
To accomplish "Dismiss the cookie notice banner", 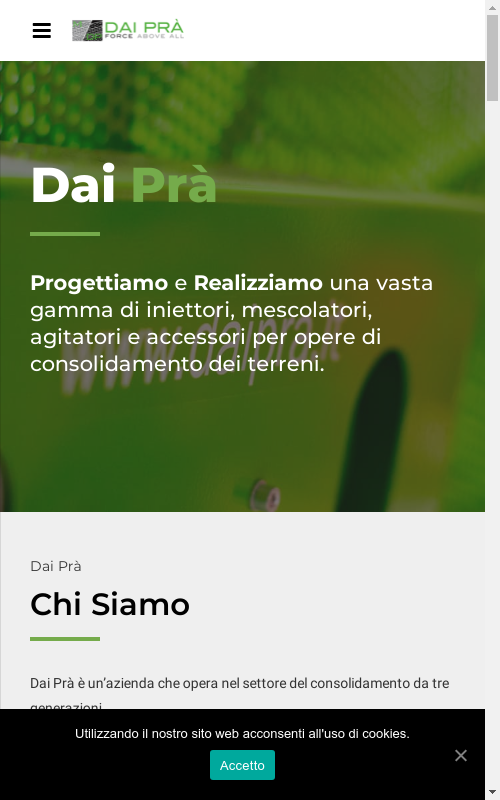I will coord(461,756).
